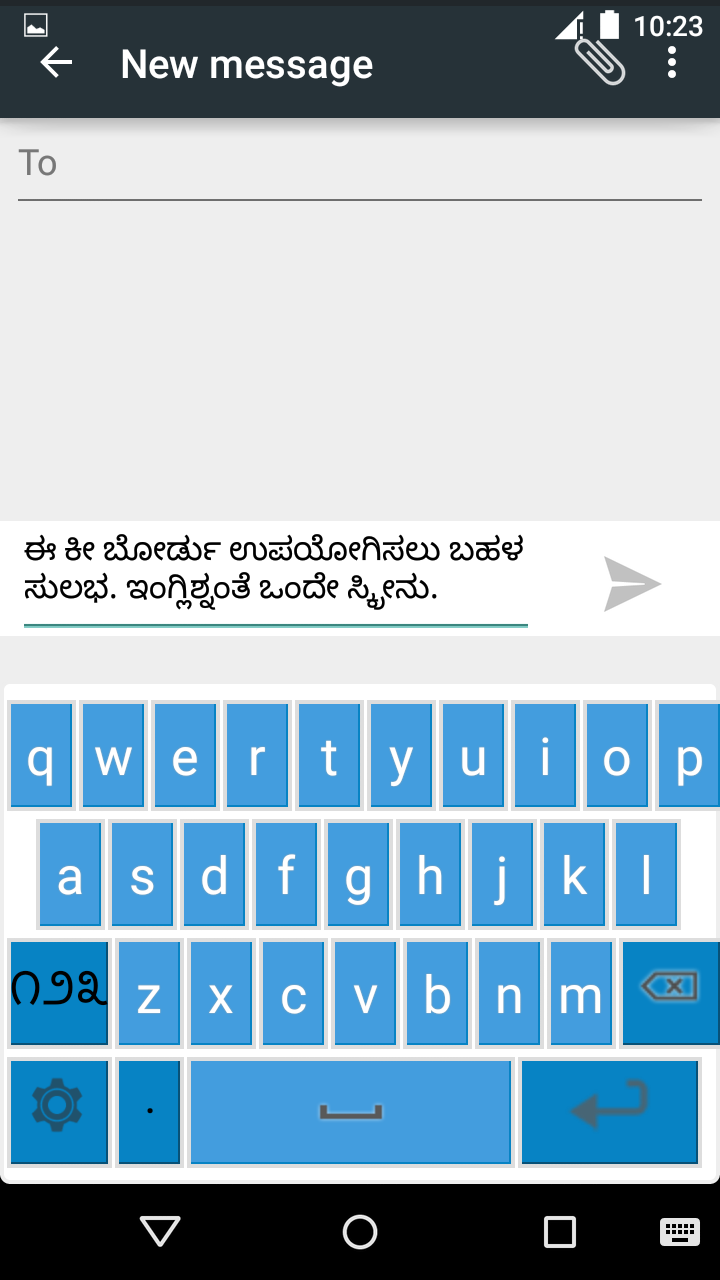Viewport: 720px width, 1280px height.
Task: Toggle to home screen with circle button
Action: pos(360,1234)
